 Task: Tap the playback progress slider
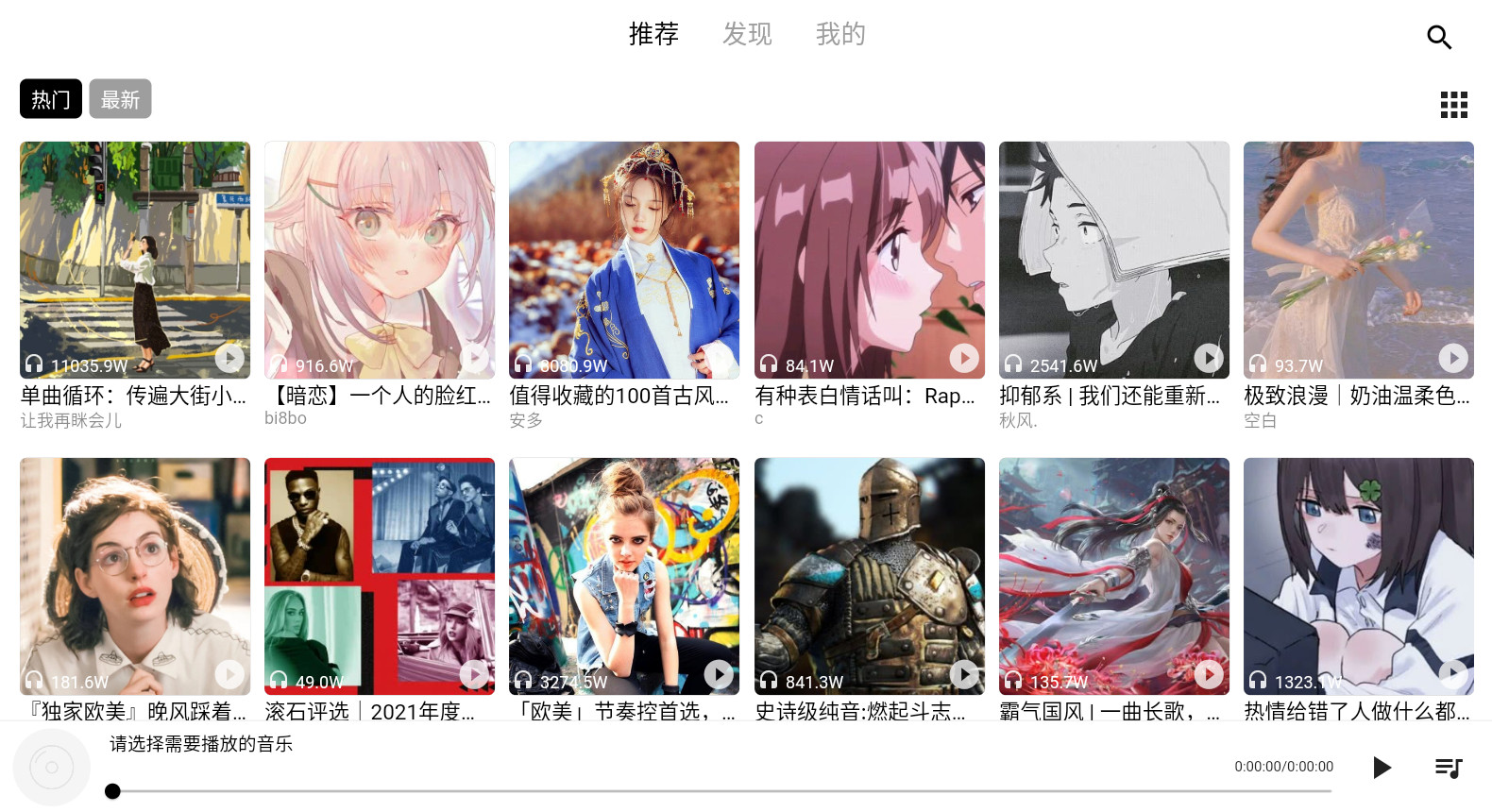(x=722, y=791)
